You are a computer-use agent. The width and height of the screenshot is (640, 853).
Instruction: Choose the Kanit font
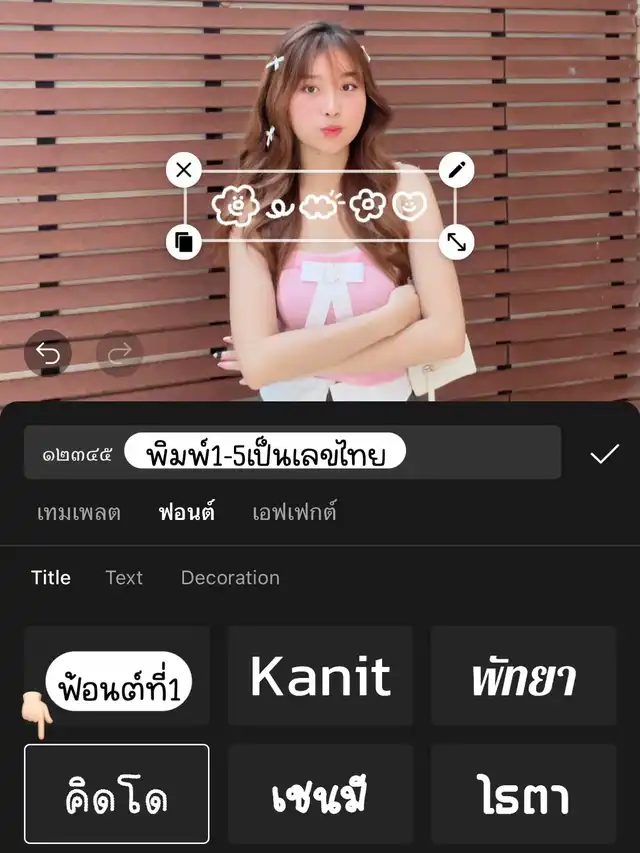pos(320,676)
